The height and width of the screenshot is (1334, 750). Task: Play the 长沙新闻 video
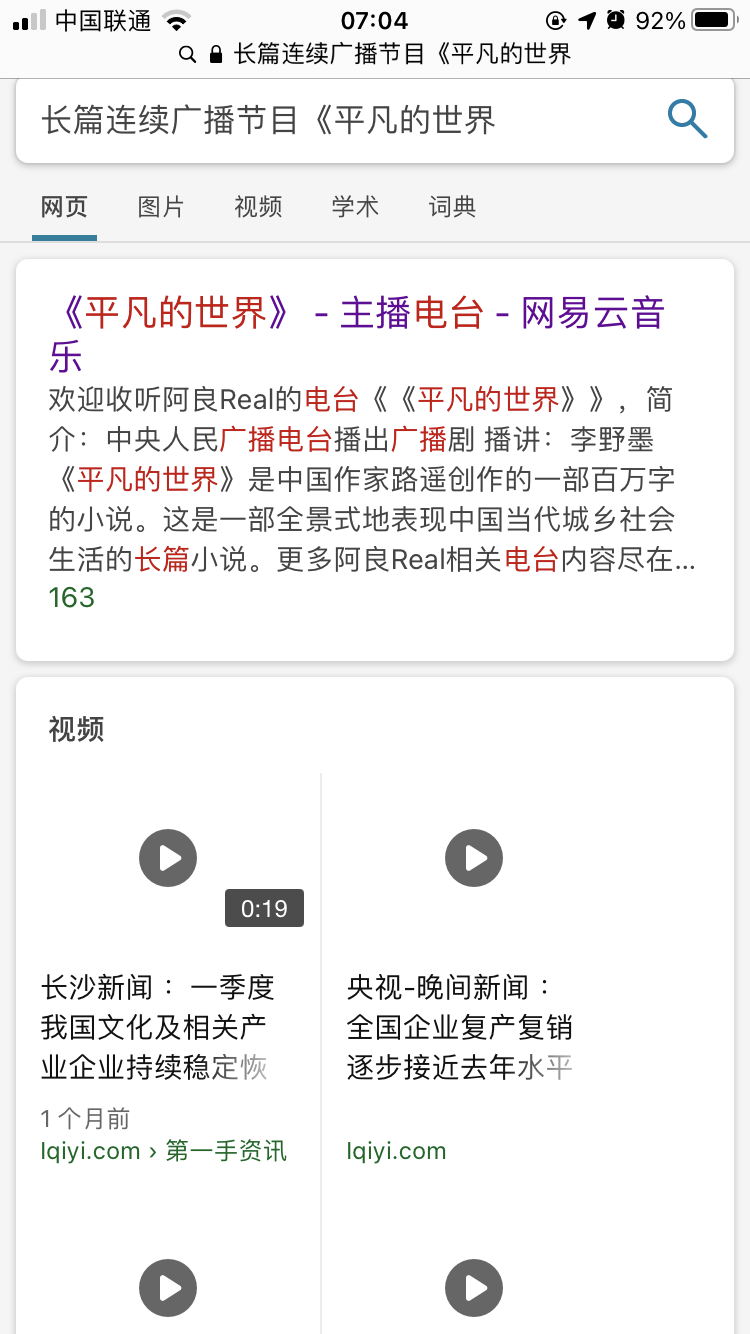click(168, 858)
